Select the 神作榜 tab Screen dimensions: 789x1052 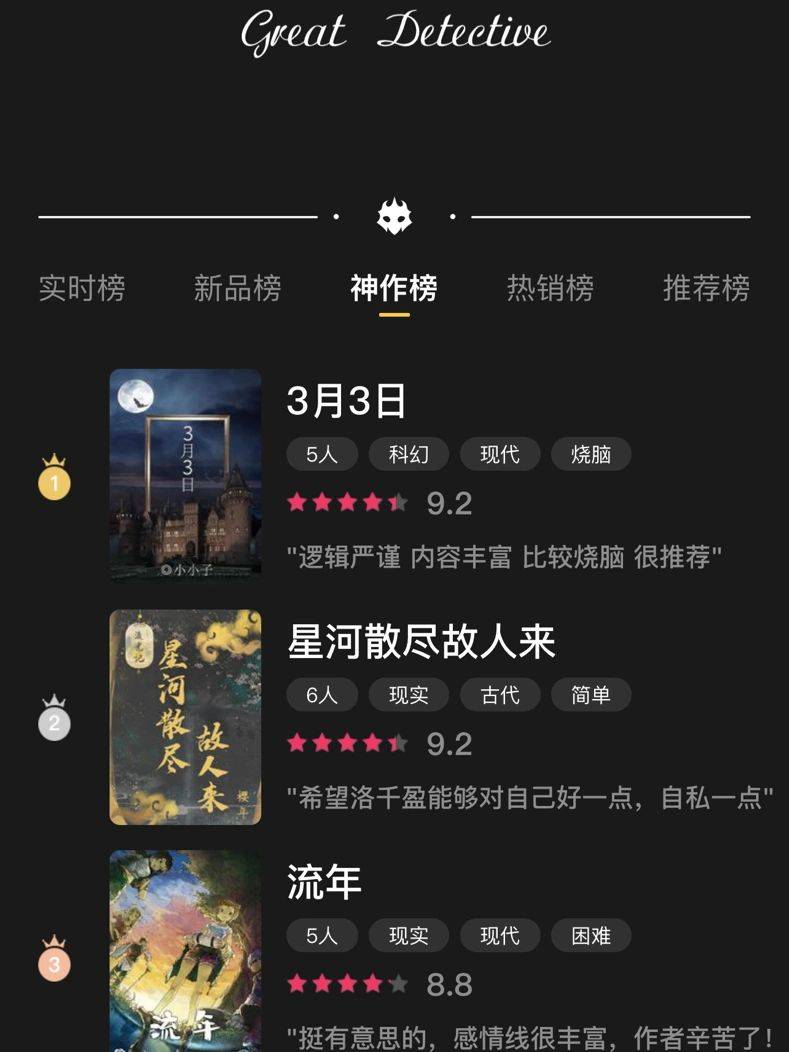pos(394,288)
